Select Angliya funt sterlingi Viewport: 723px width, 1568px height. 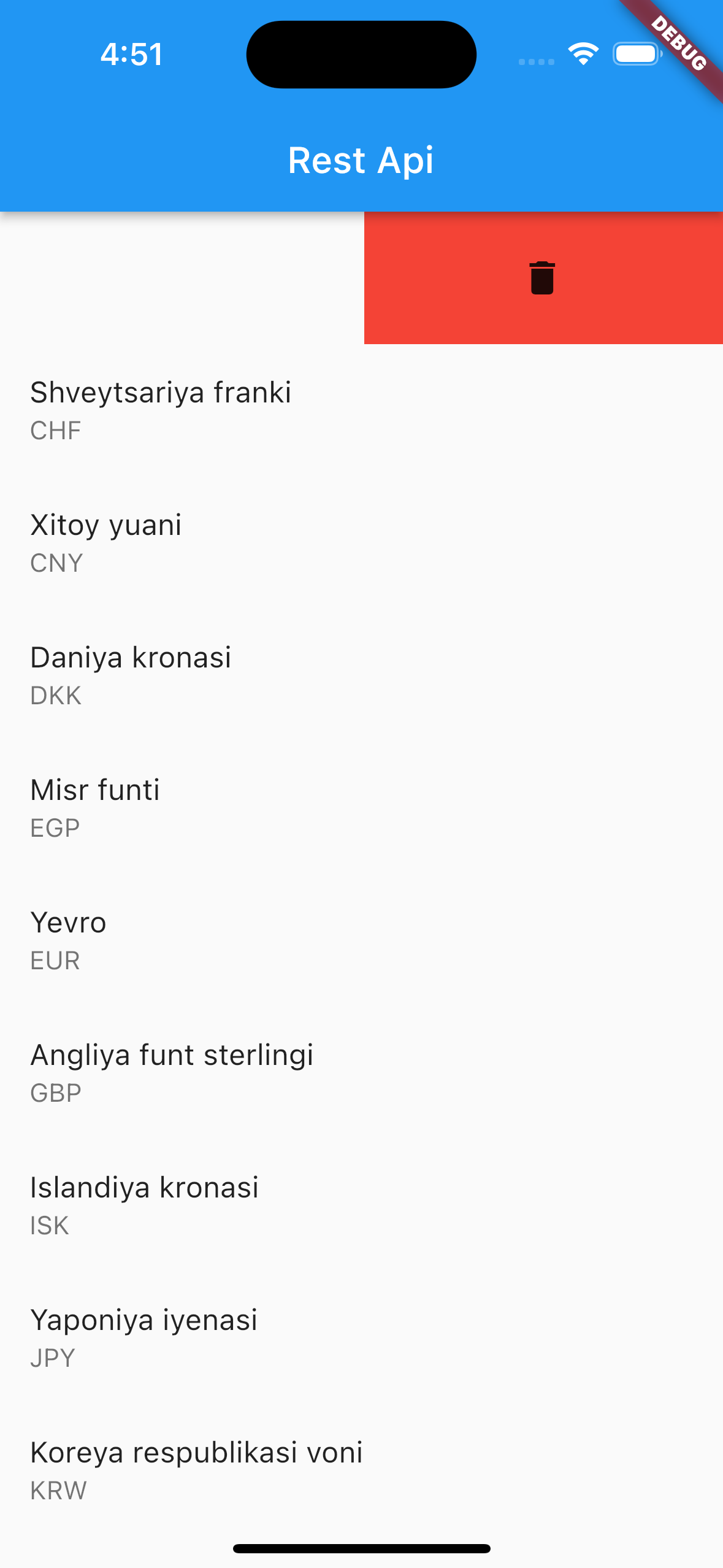(x=172, y=1072)
